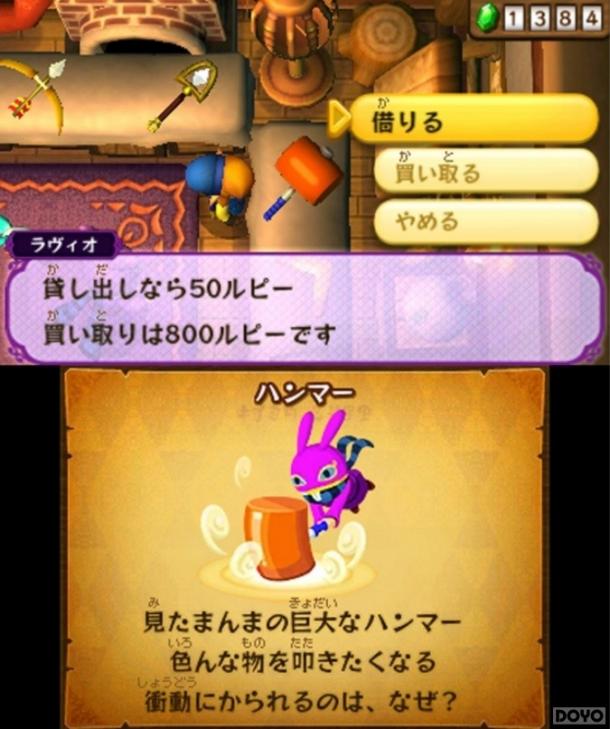
Task: Select the 借りる rent option
Action: click(x=474, y=121)
